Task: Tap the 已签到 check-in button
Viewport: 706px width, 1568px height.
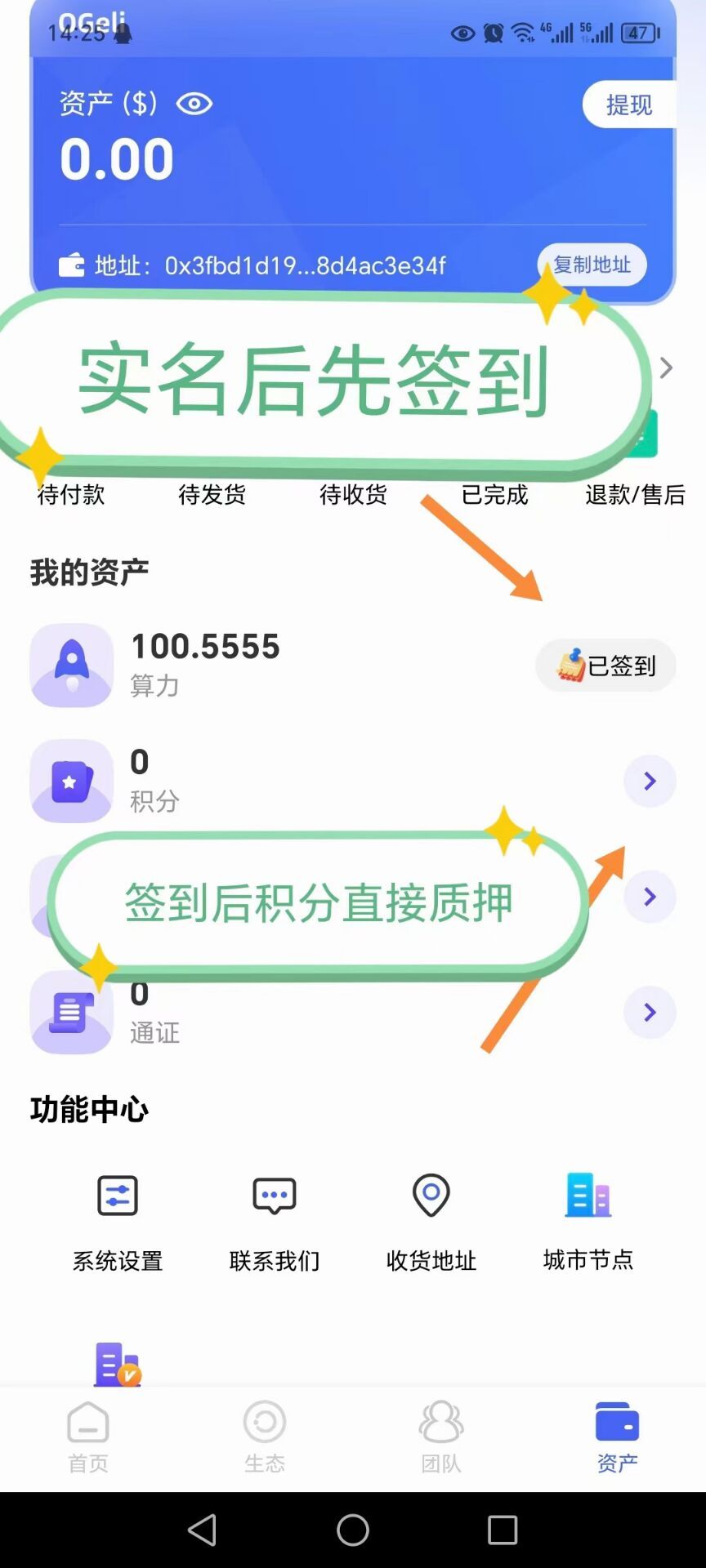Action: click(x=606, y=666)
